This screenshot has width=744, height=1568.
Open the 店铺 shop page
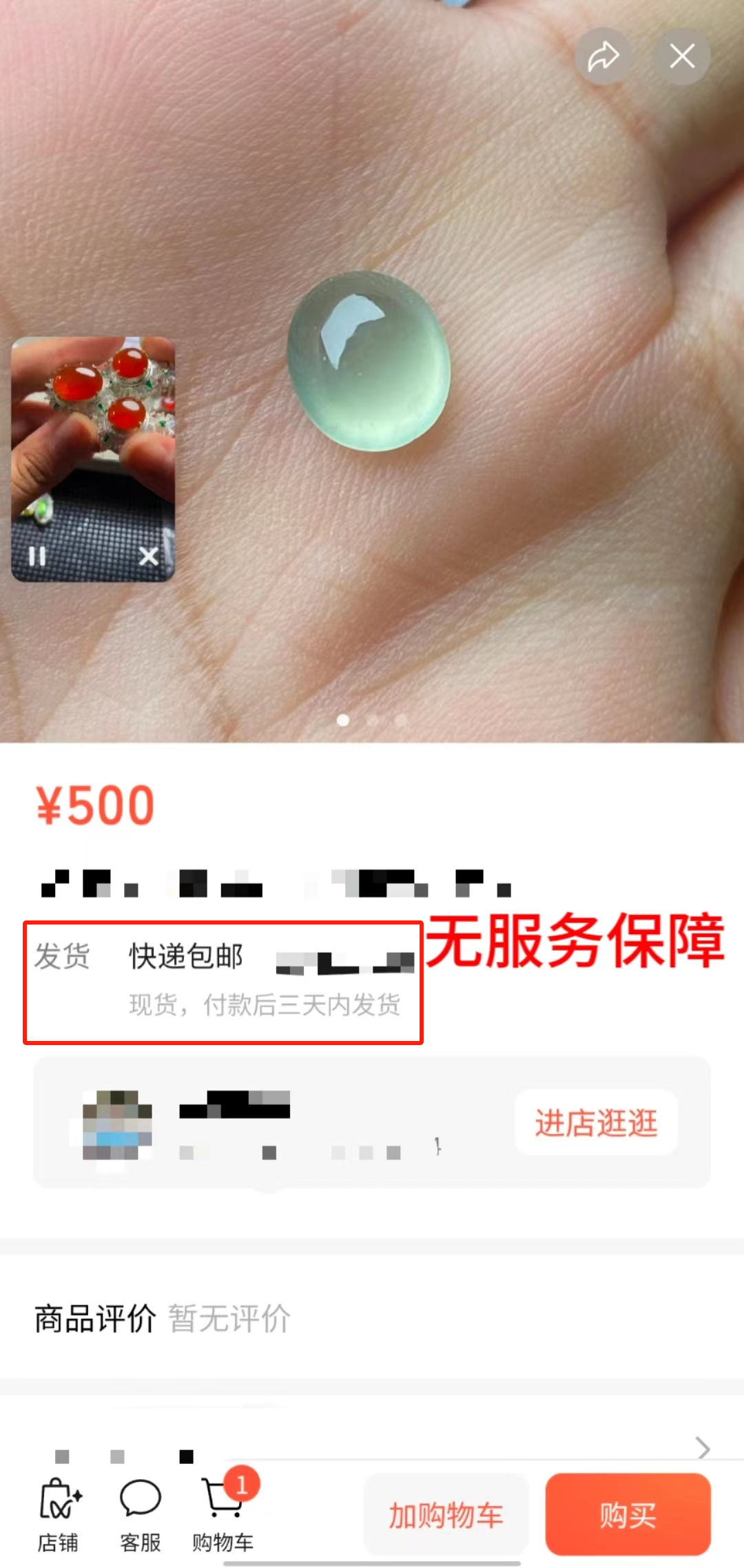coord(59,1514)
